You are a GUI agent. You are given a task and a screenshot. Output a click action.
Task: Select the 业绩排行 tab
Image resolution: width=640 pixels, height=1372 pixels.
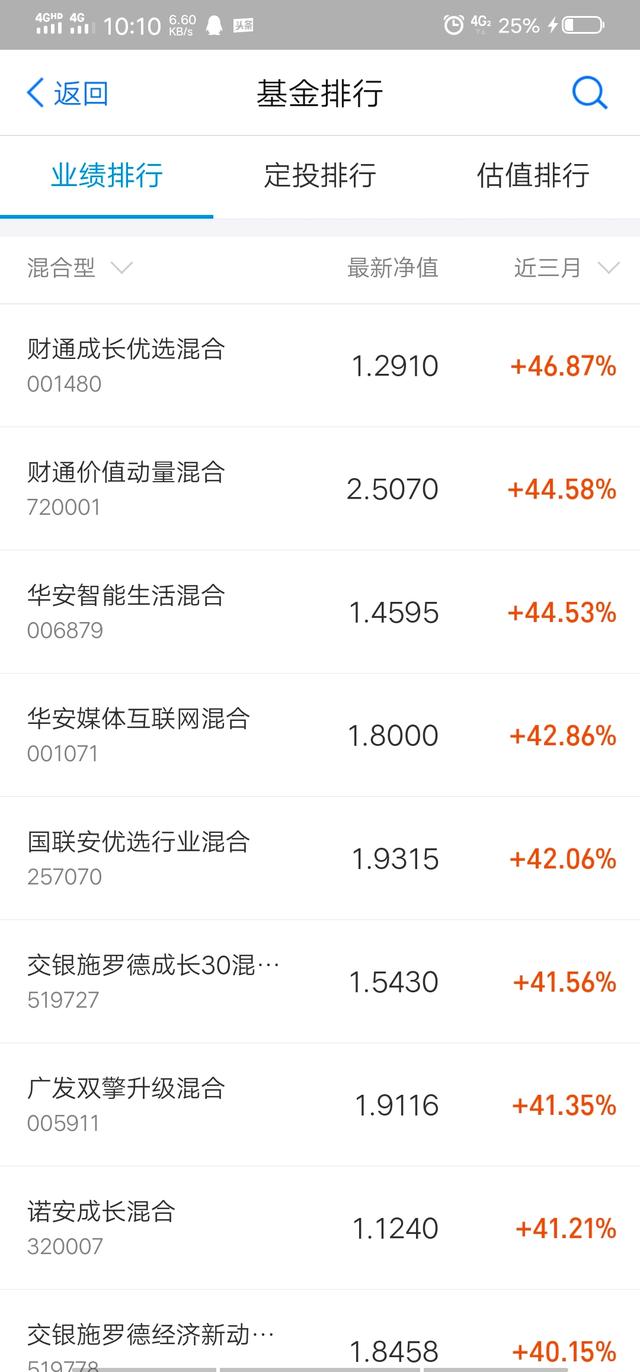coord(107,176)
